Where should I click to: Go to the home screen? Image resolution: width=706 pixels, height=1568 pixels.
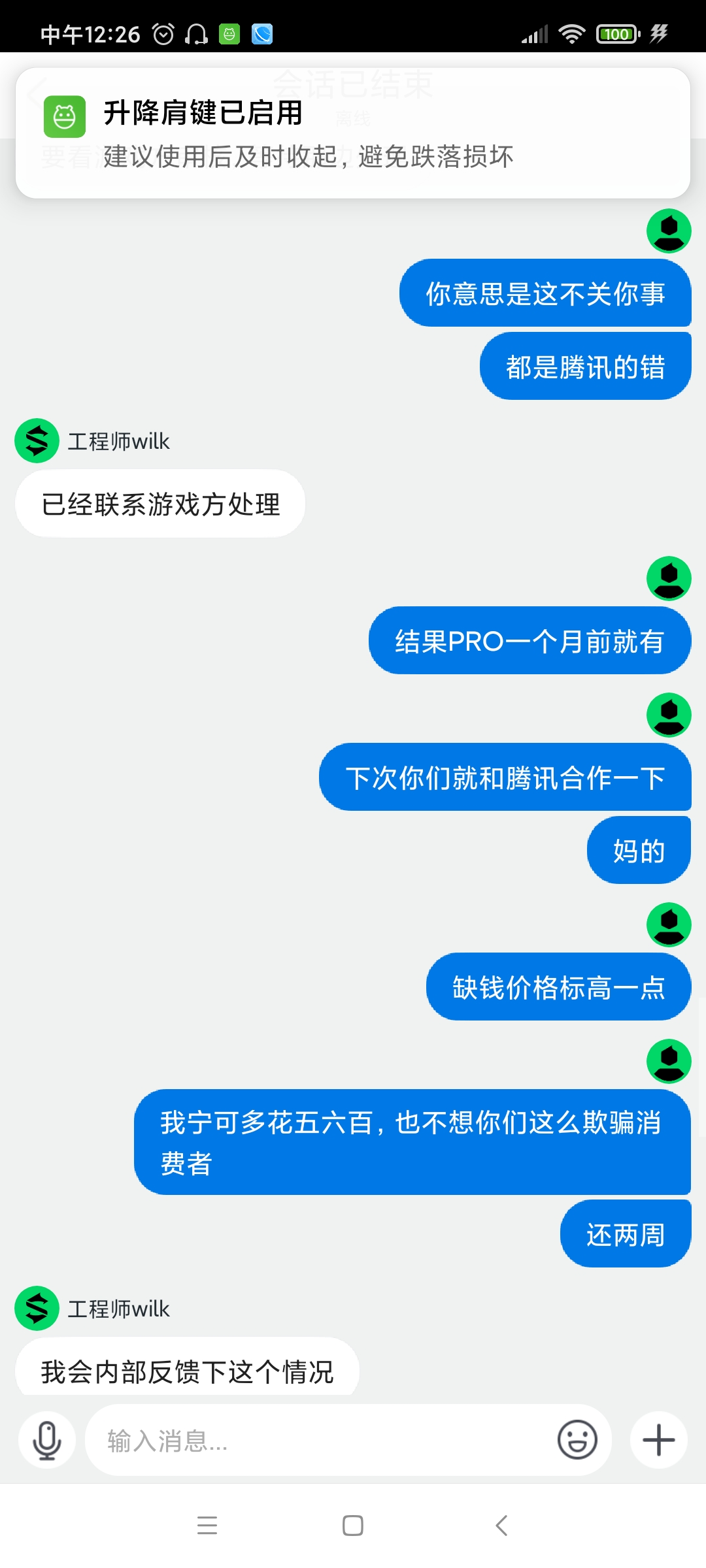tap(353, 1526)
